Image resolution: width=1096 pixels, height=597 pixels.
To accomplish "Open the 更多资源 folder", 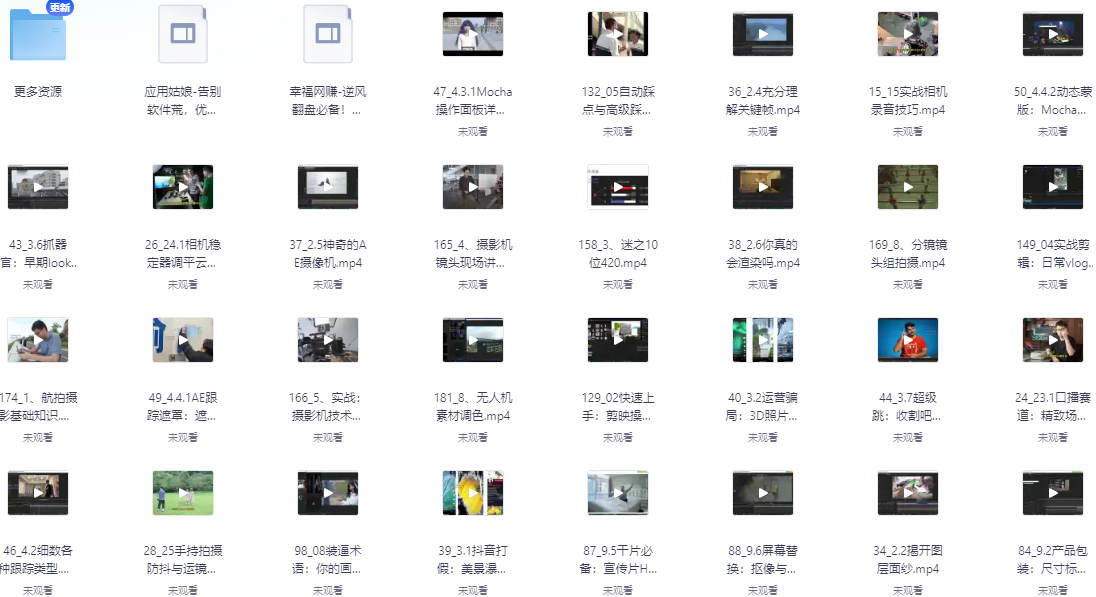I will pyautogui.click(x=38, y=35).
